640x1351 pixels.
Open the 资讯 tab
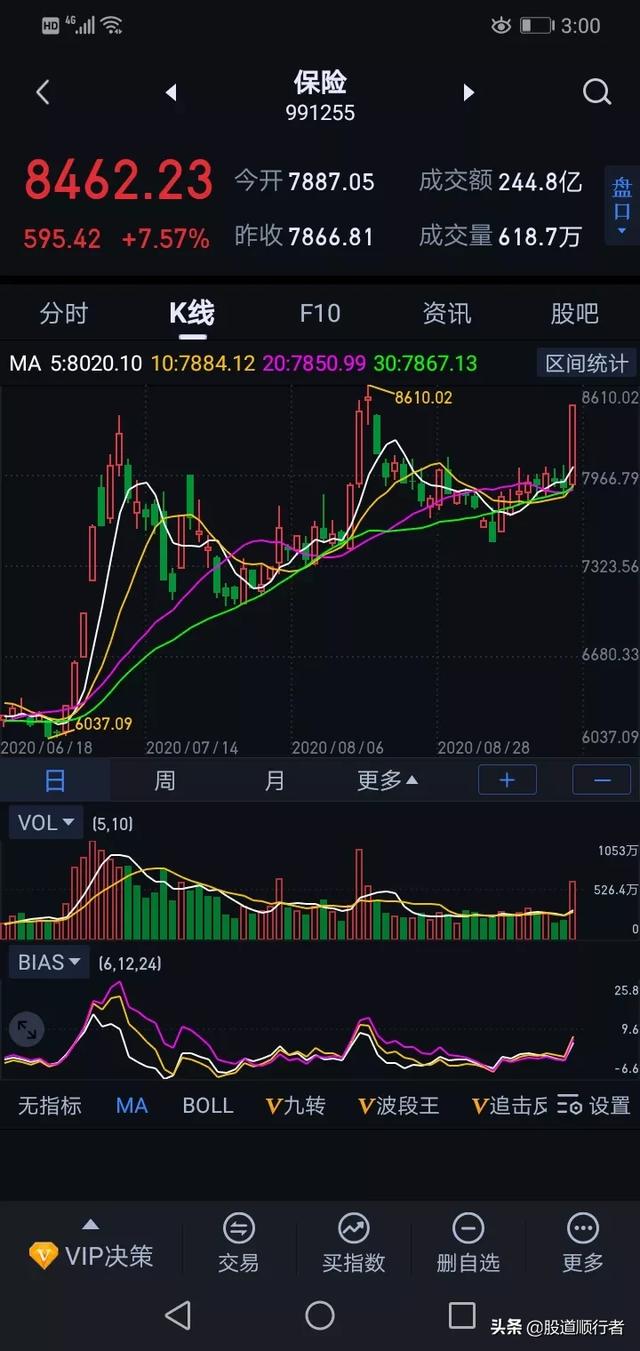click(x=447, y=314)
